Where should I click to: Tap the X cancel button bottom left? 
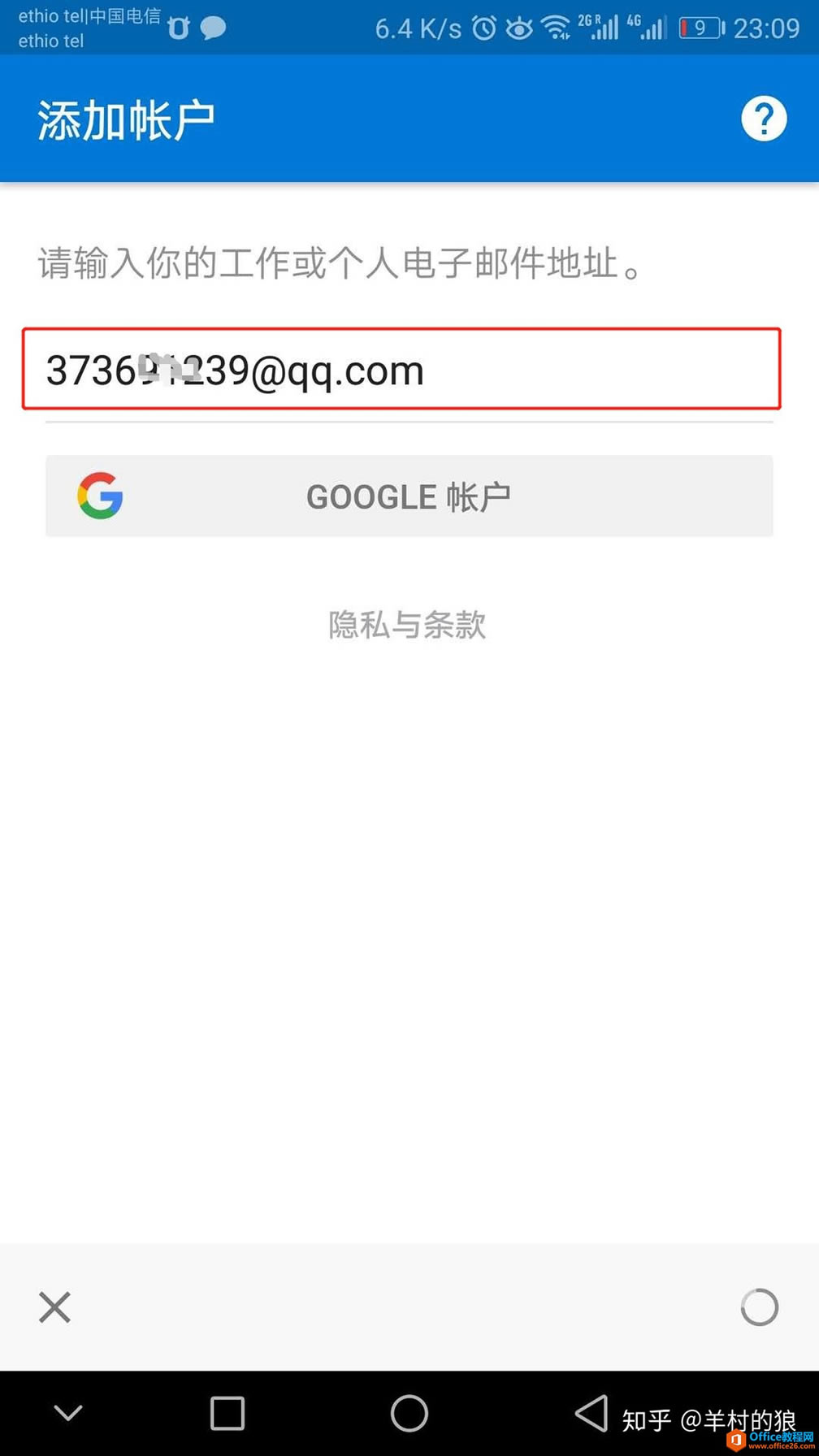coord(54,1308)
